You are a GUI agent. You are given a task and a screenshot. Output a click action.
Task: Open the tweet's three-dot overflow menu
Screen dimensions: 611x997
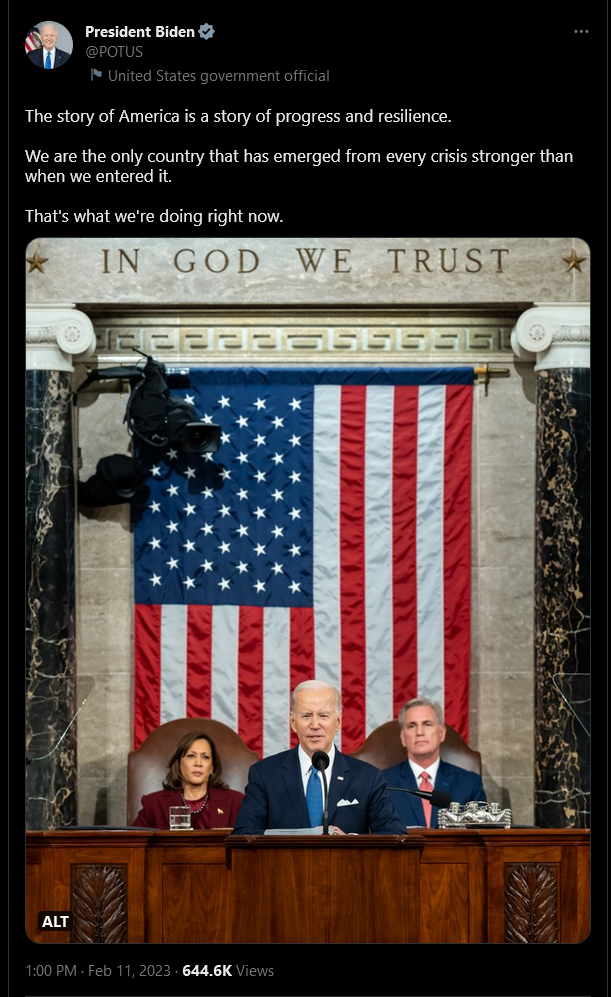click(x=580, y=31)
